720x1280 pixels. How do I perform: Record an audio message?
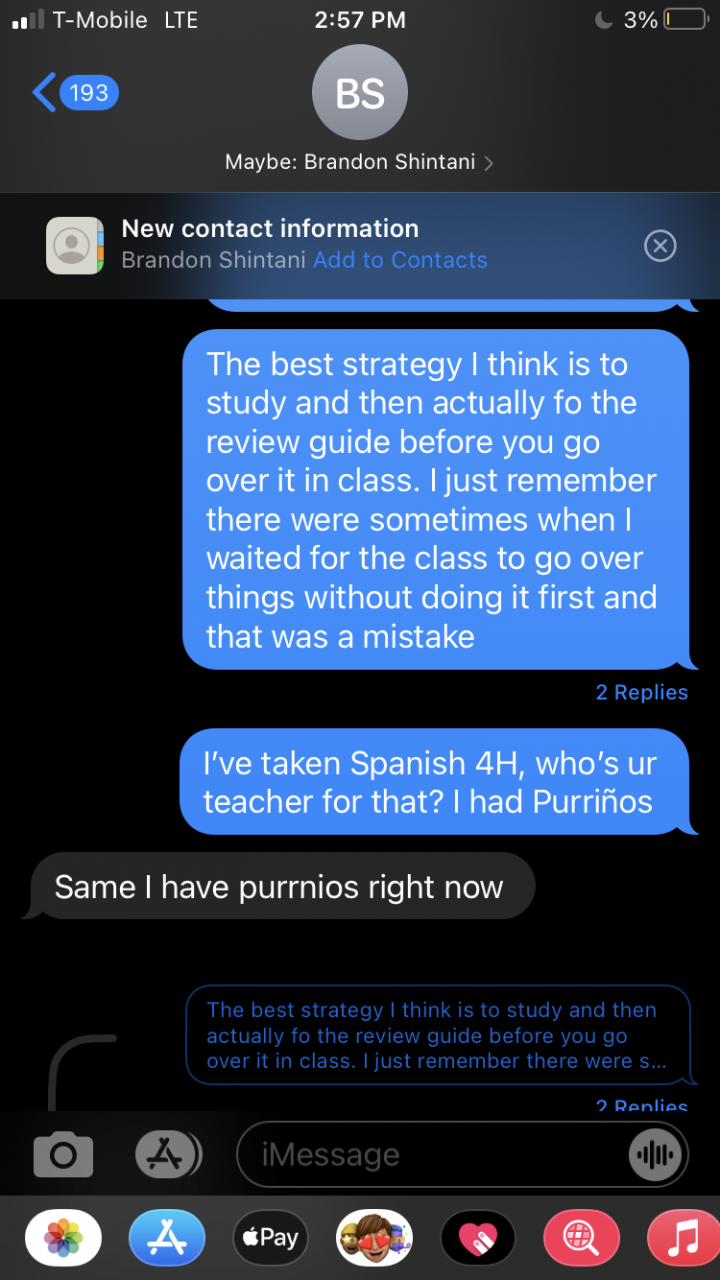click(x=655, y=1156)
